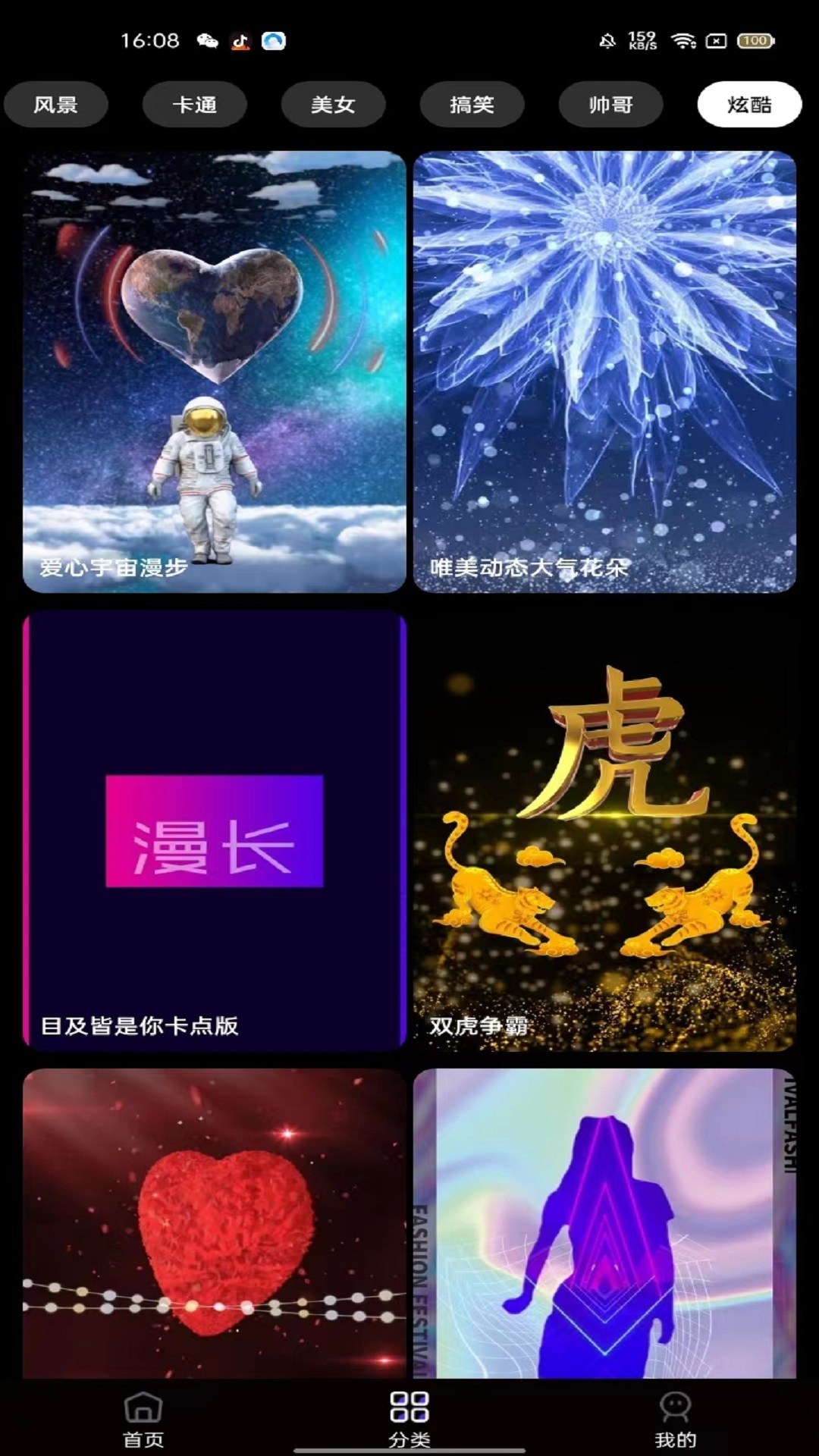Switch to the 风景 category tab
This screenshot has width=819, height=1456.
(56, 105)
